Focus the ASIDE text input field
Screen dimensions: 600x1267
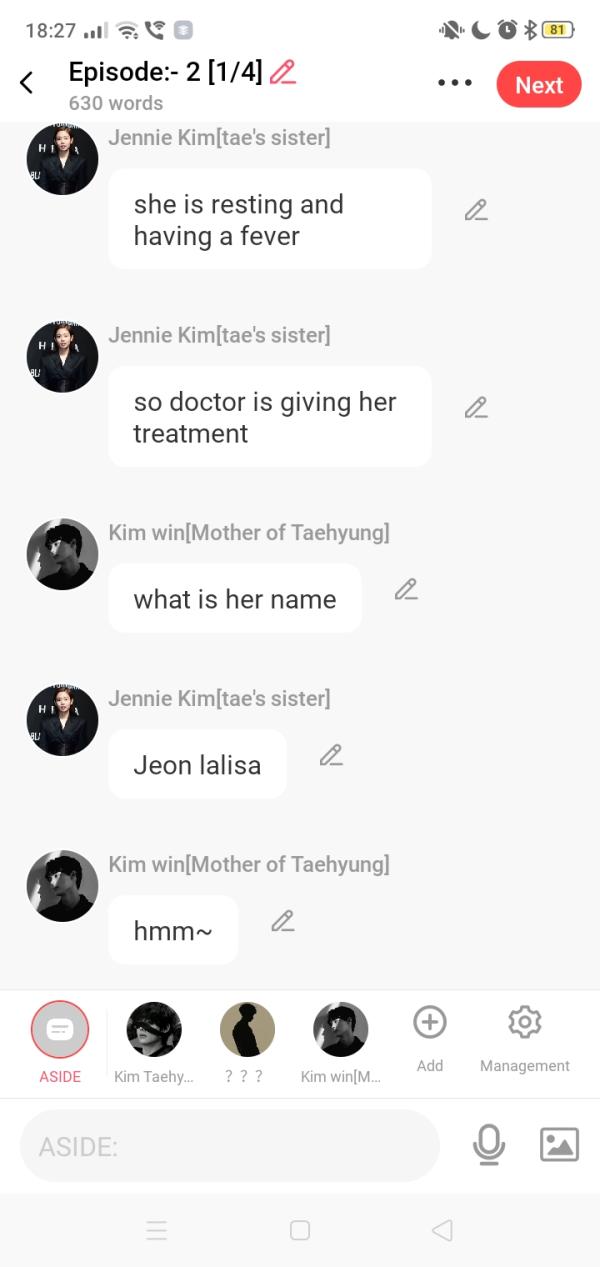coord(230,1146)
